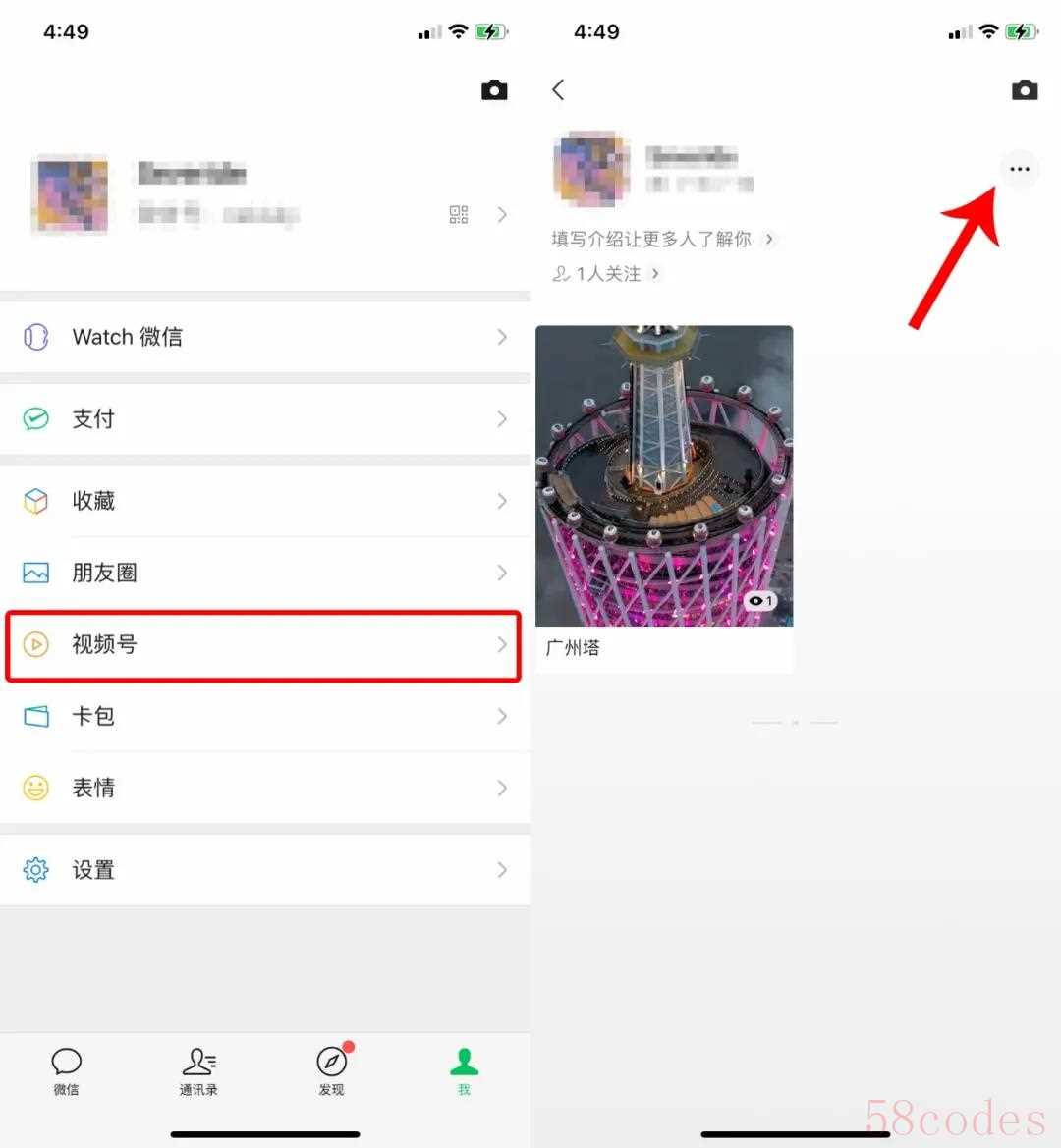Tap the three-dot more menu on channel page

coord(1019,169)
